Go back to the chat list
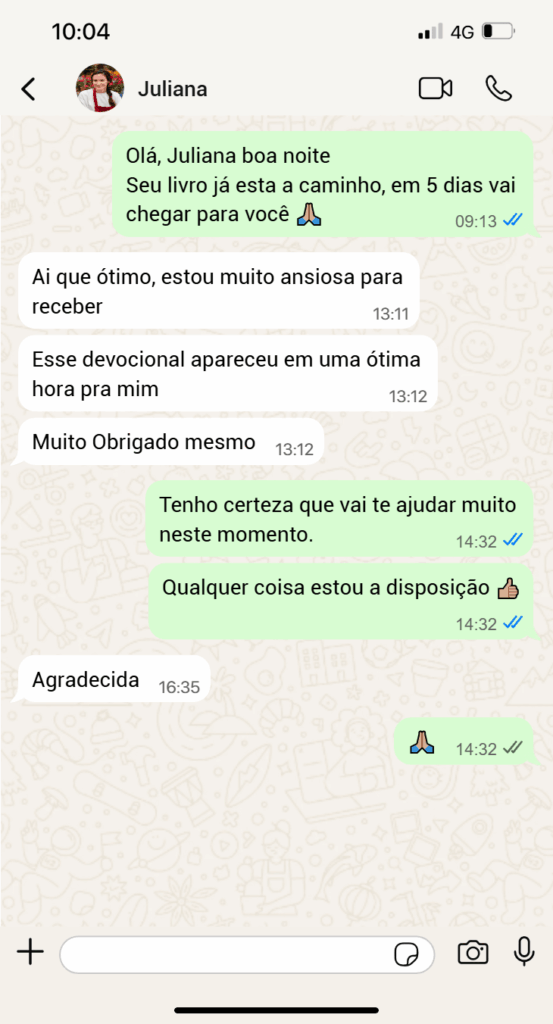Screen dimensions: 553x1024 tap(28, 89)
